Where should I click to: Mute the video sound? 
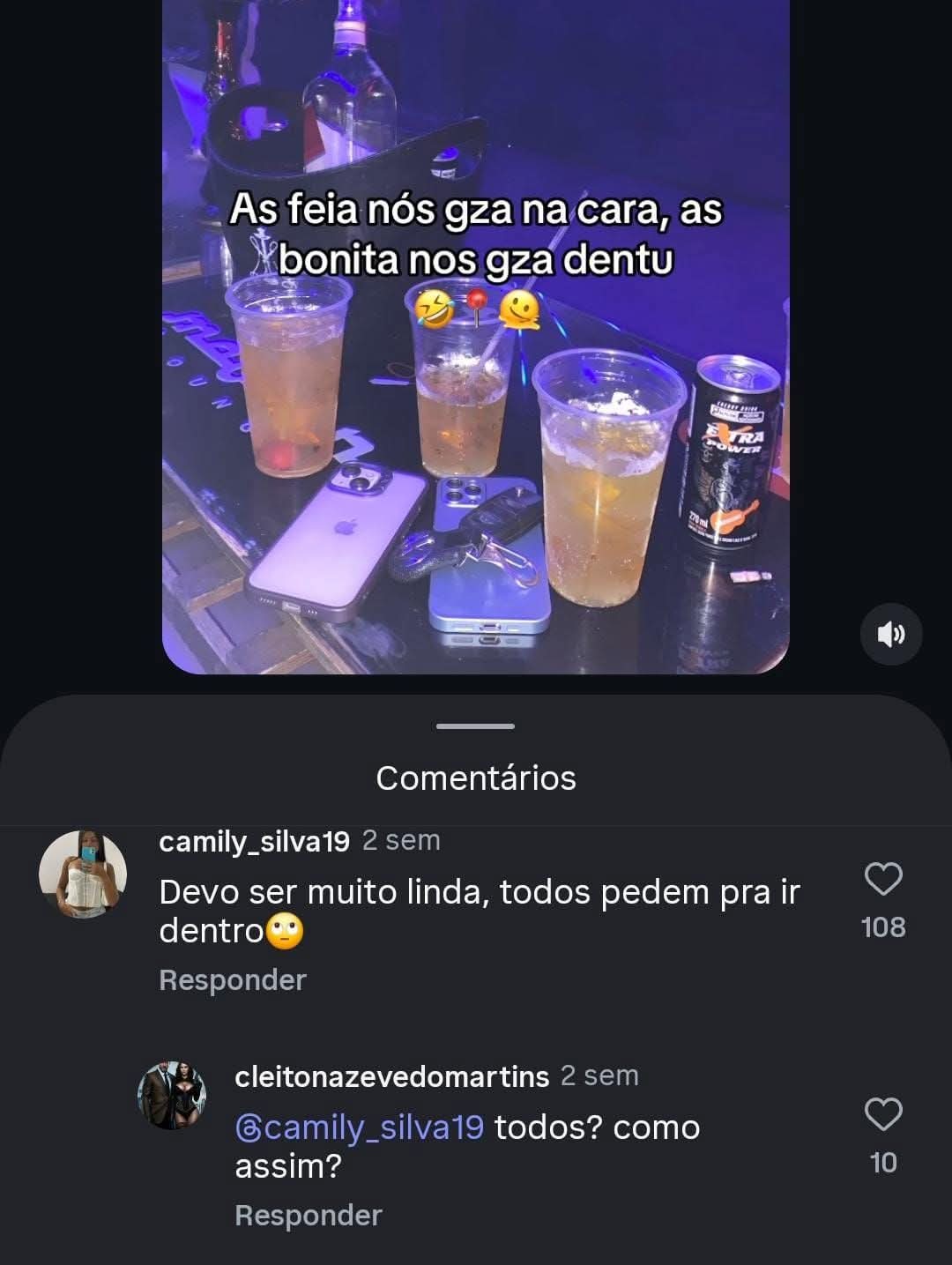[x=891, y=634]
